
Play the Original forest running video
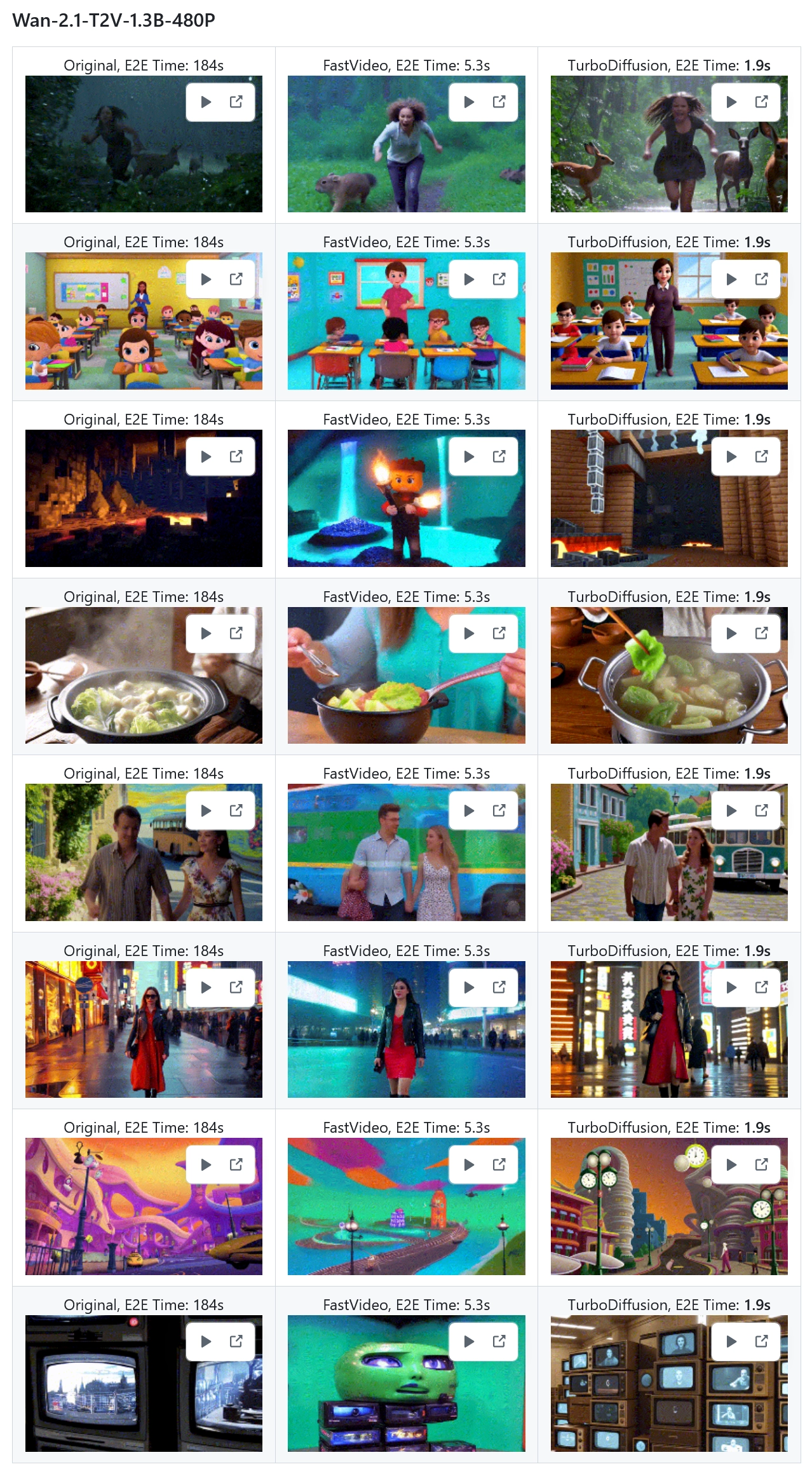206,102
